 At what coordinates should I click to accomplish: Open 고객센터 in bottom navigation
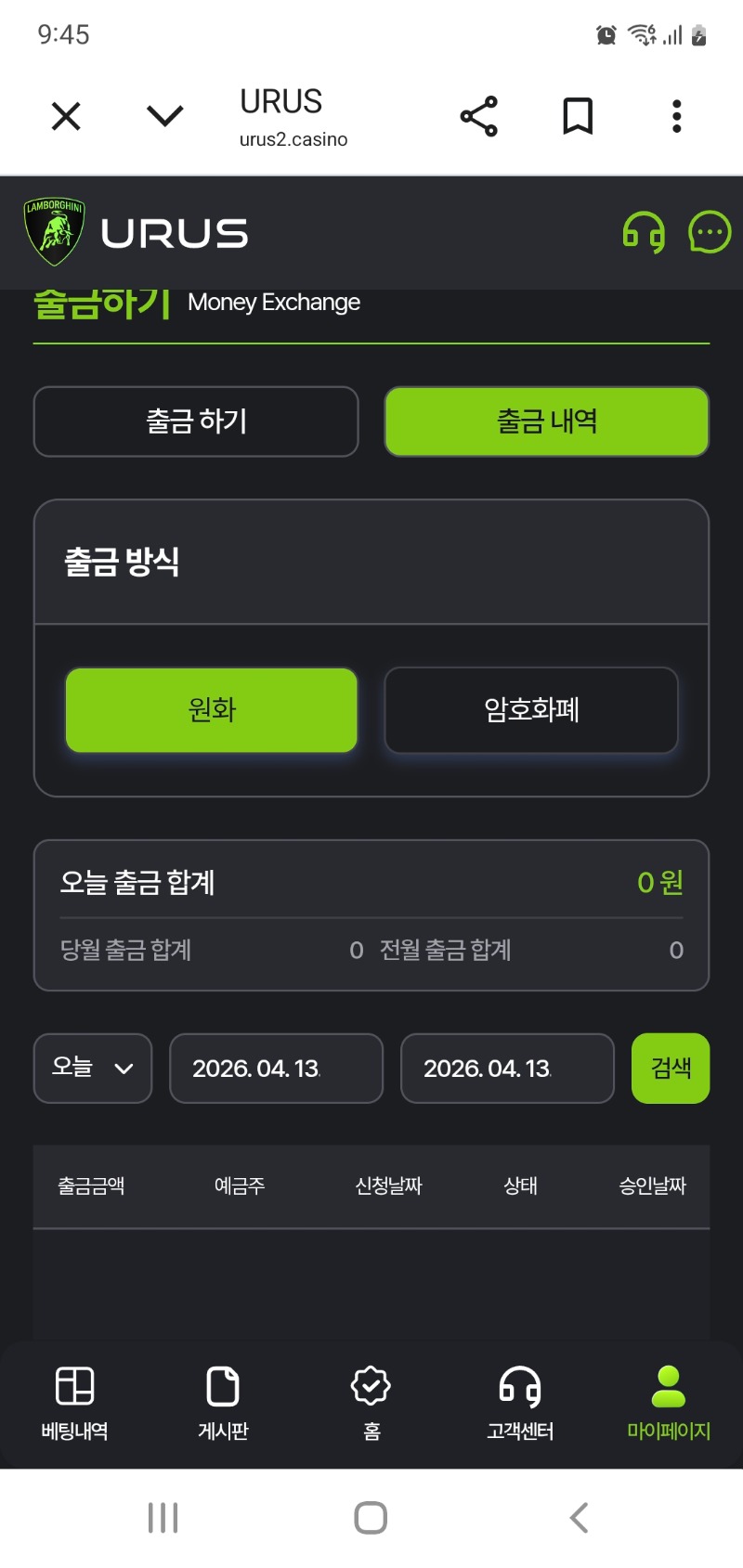coord(520,1403)
